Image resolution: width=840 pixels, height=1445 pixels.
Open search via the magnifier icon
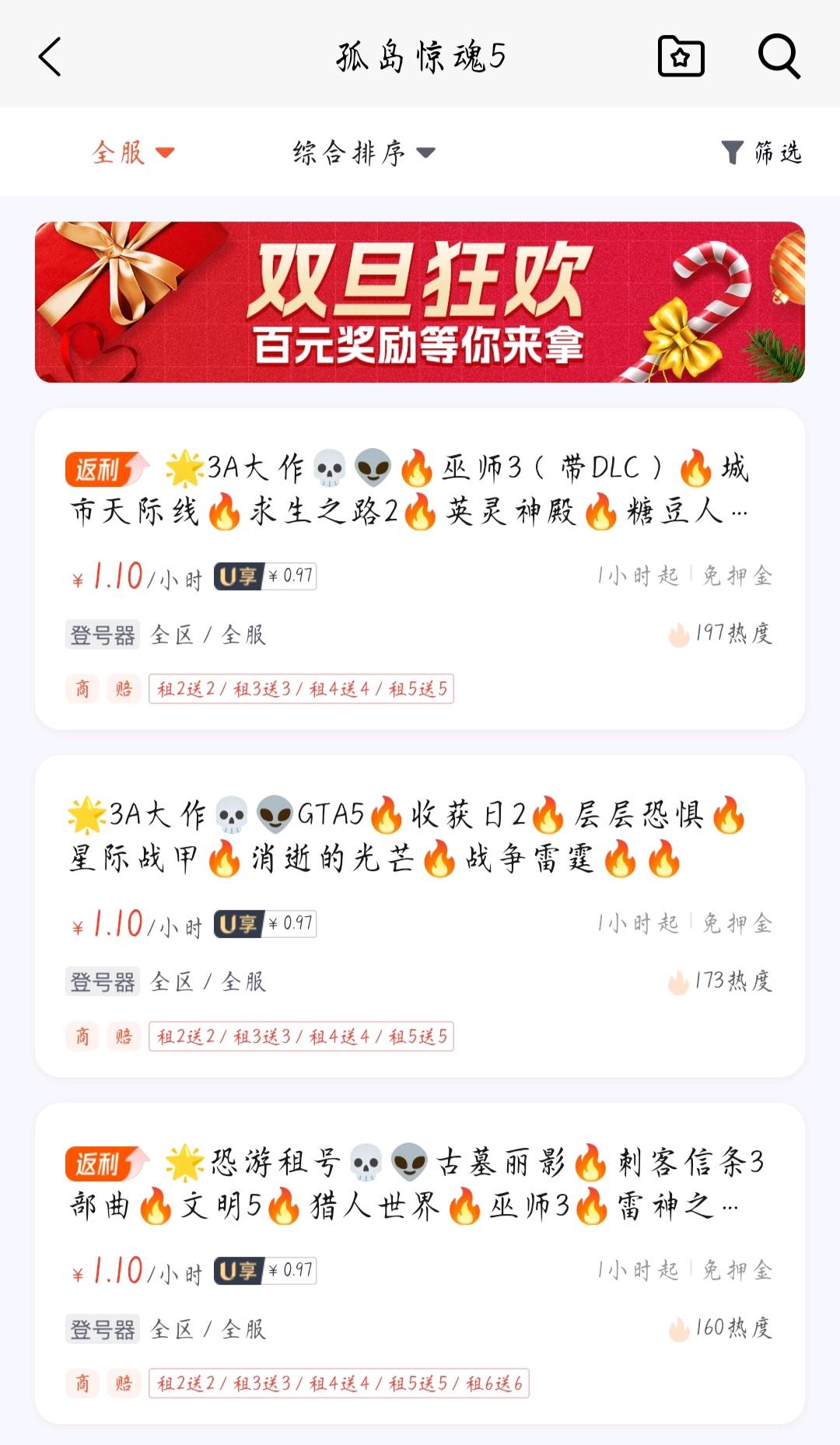tap(779, 57)
